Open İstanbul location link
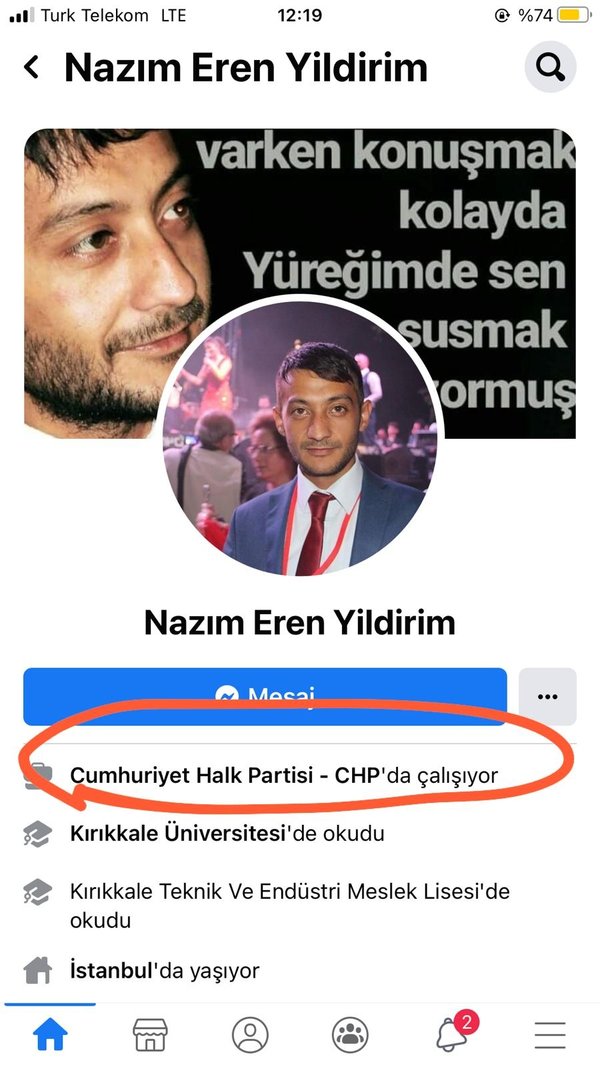The width and height of the screenshot is (600, 1067). pos(111,970)
